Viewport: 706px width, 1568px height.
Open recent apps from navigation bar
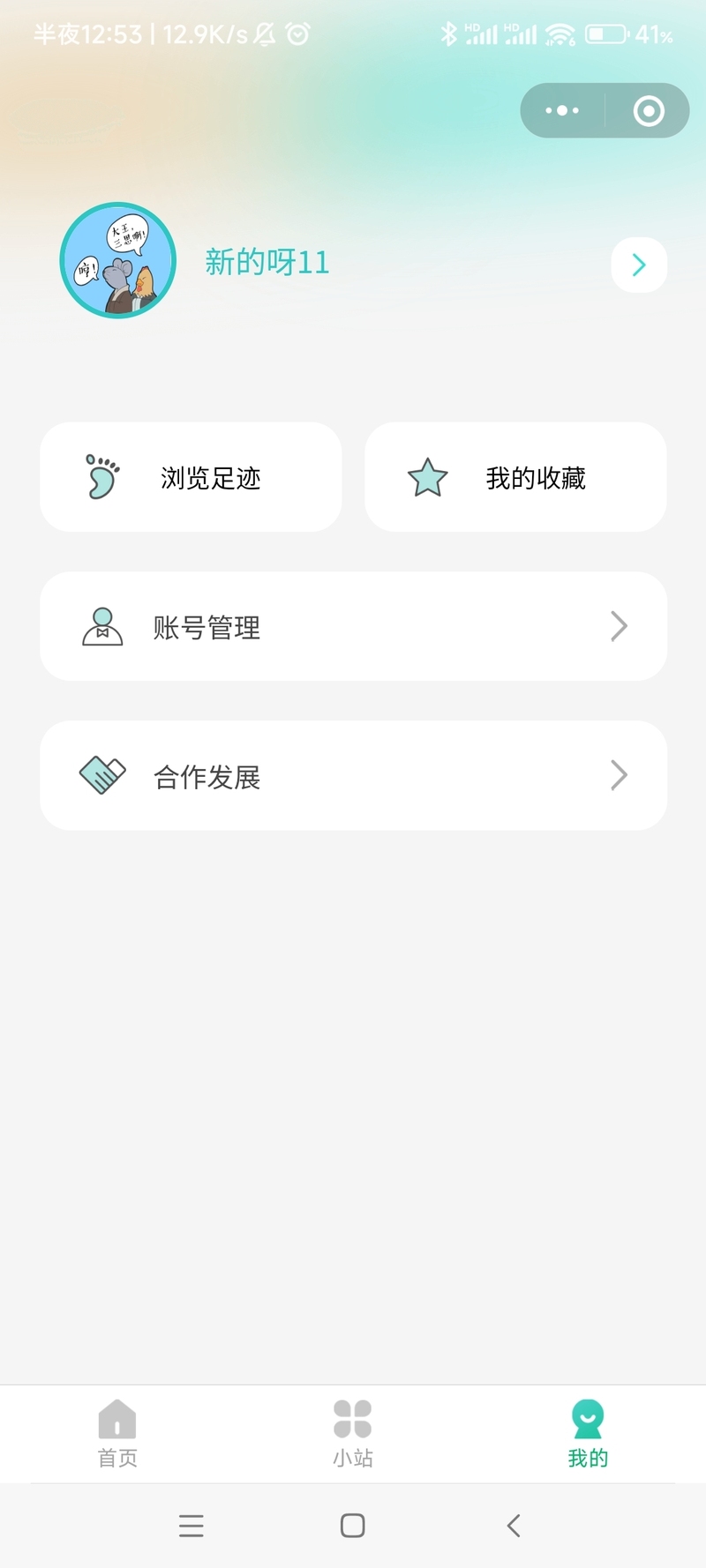(x=192, y=1526)
